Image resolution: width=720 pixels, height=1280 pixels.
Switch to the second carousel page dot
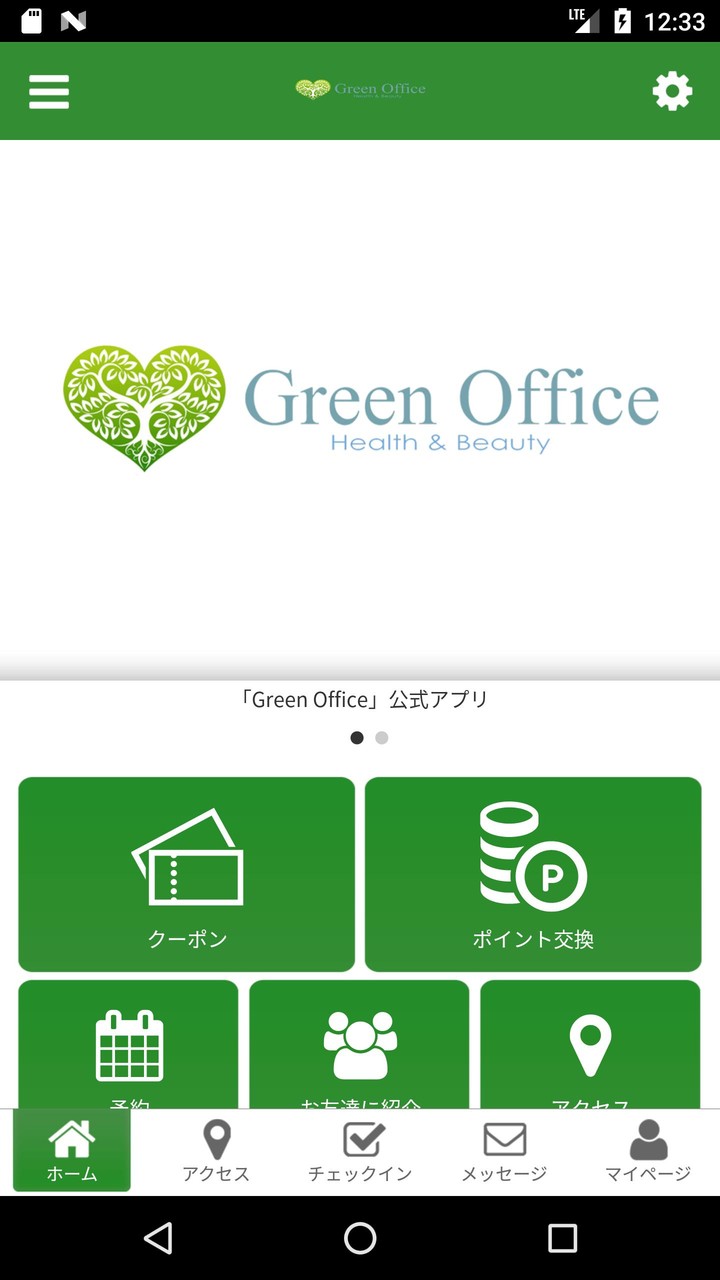click(381, 737)
